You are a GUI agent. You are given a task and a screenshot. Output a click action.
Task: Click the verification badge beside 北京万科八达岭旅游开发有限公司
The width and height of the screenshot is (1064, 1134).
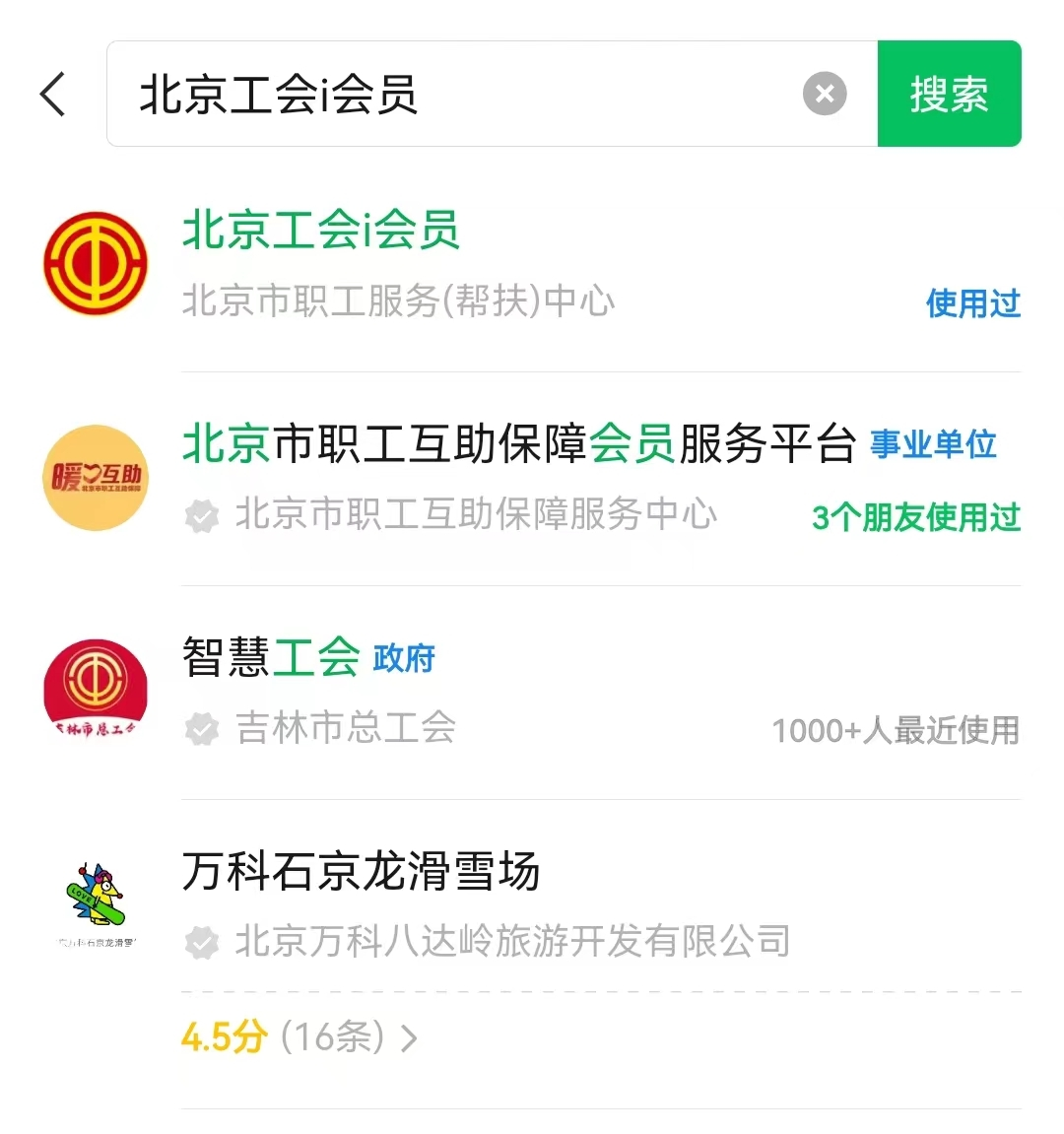202,942
